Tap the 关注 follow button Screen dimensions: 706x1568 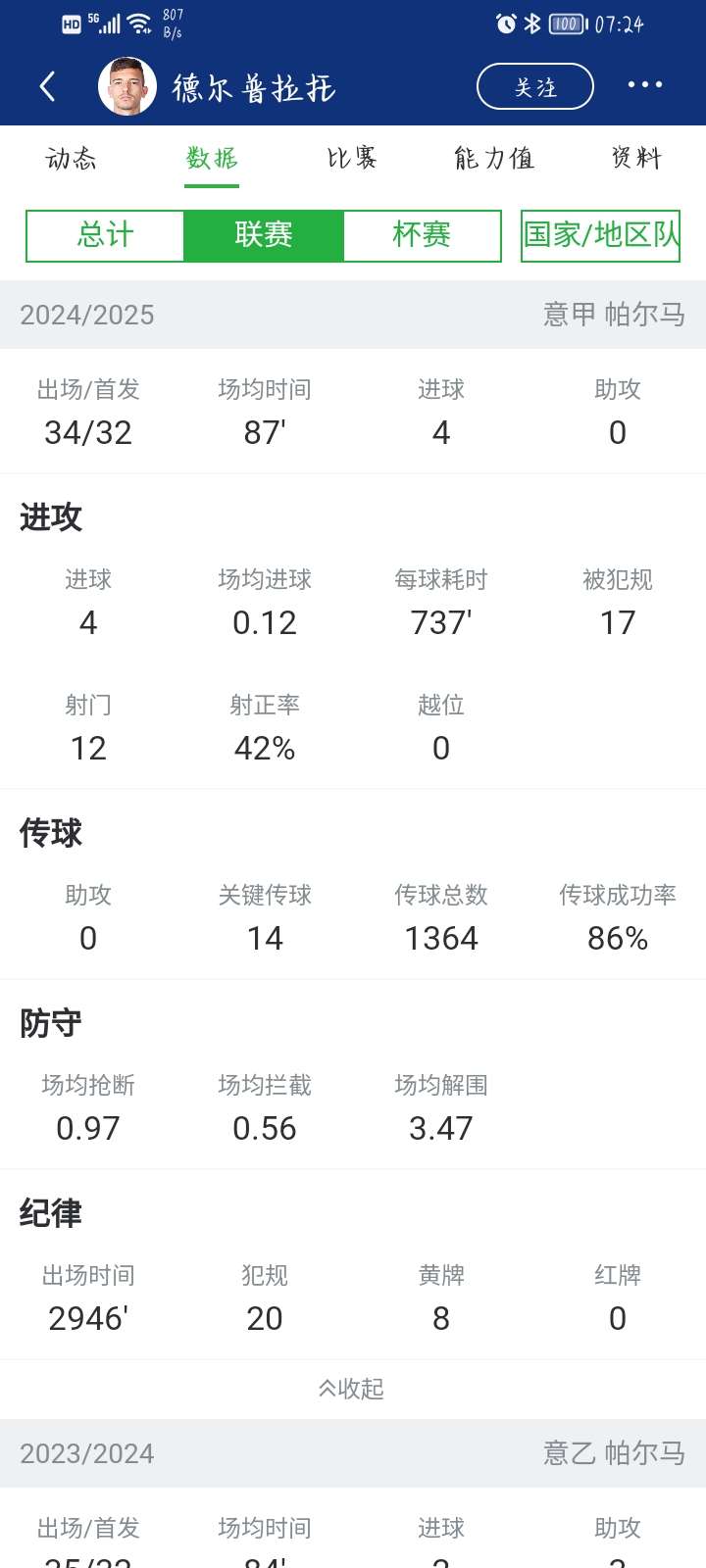pos(535,86)
